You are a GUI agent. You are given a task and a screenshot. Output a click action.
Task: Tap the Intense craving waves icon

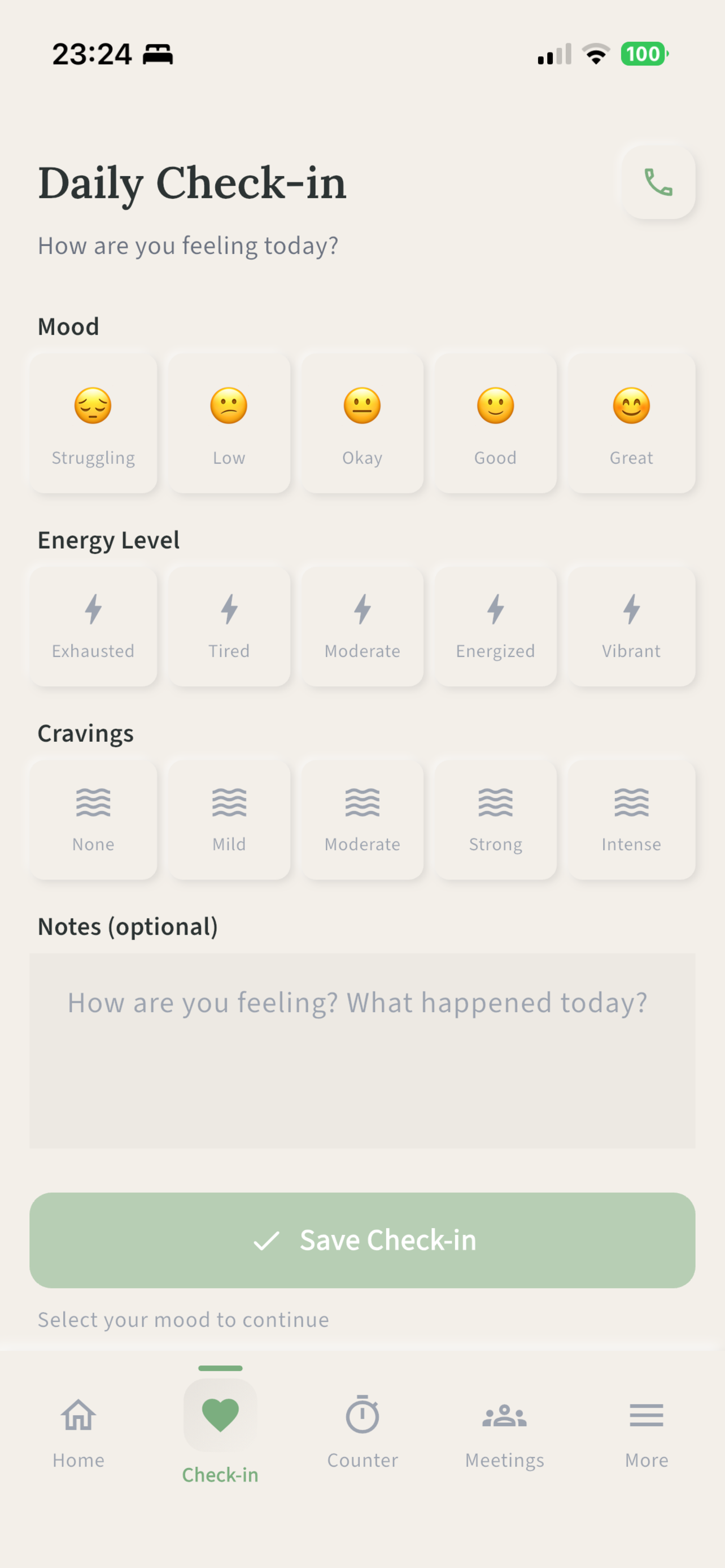pos(631,804)
